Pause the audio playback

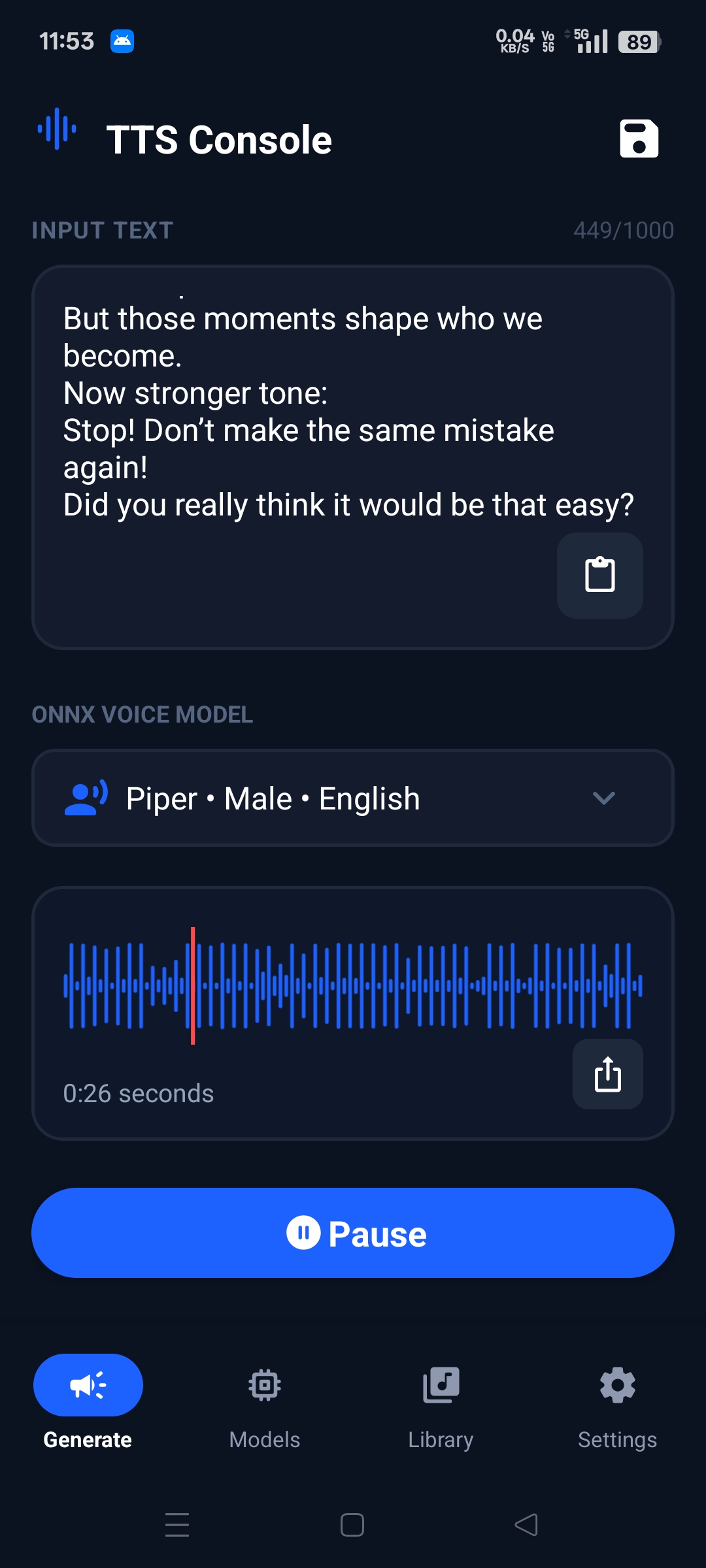click(x=353, y=1233)
